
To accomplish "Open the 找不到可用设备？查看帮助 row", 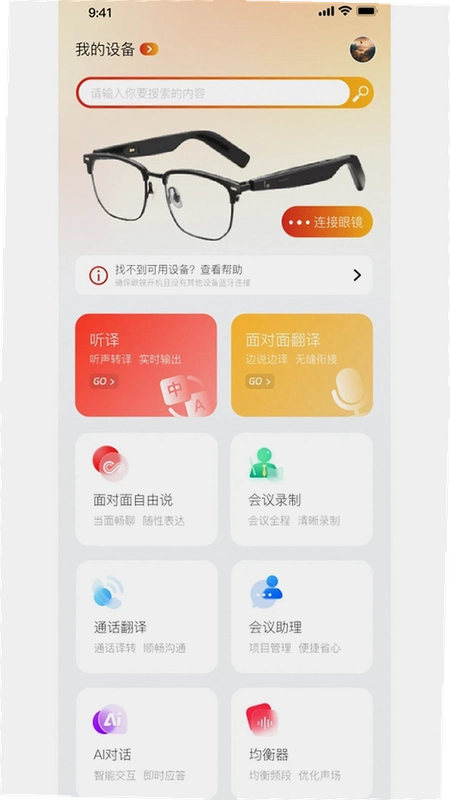I will click(x=224, y=276).
